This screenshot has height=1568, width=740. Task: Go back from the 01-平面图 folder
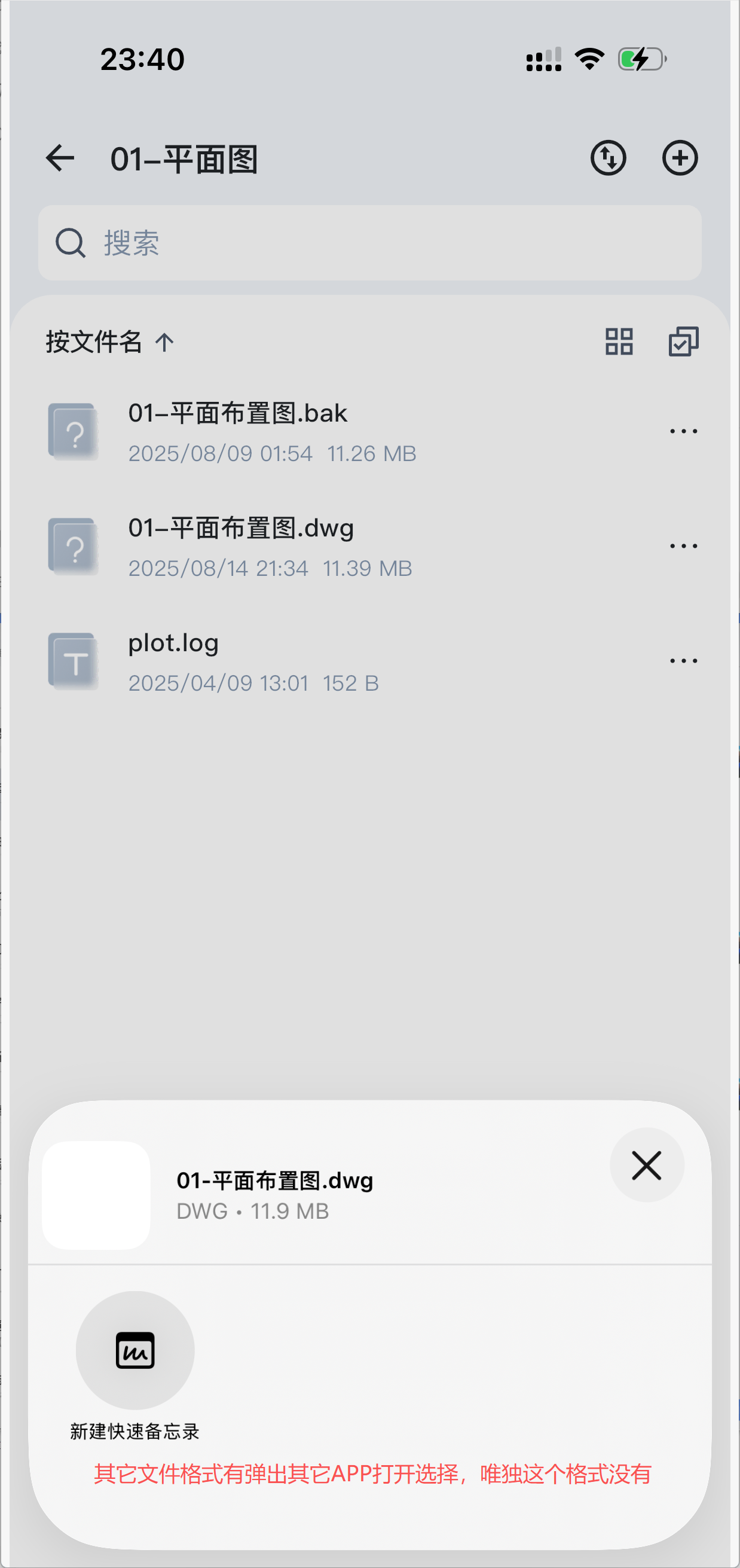coord(60,158)
